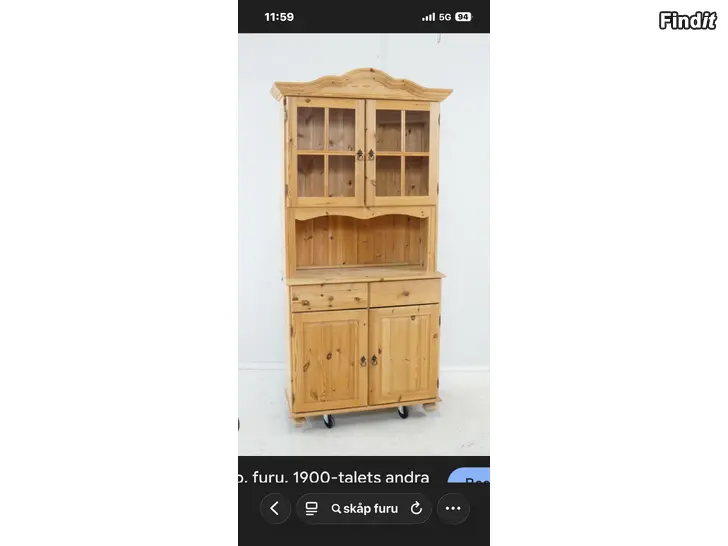Open the page menu icon in address bar

(x=312, y=508)
